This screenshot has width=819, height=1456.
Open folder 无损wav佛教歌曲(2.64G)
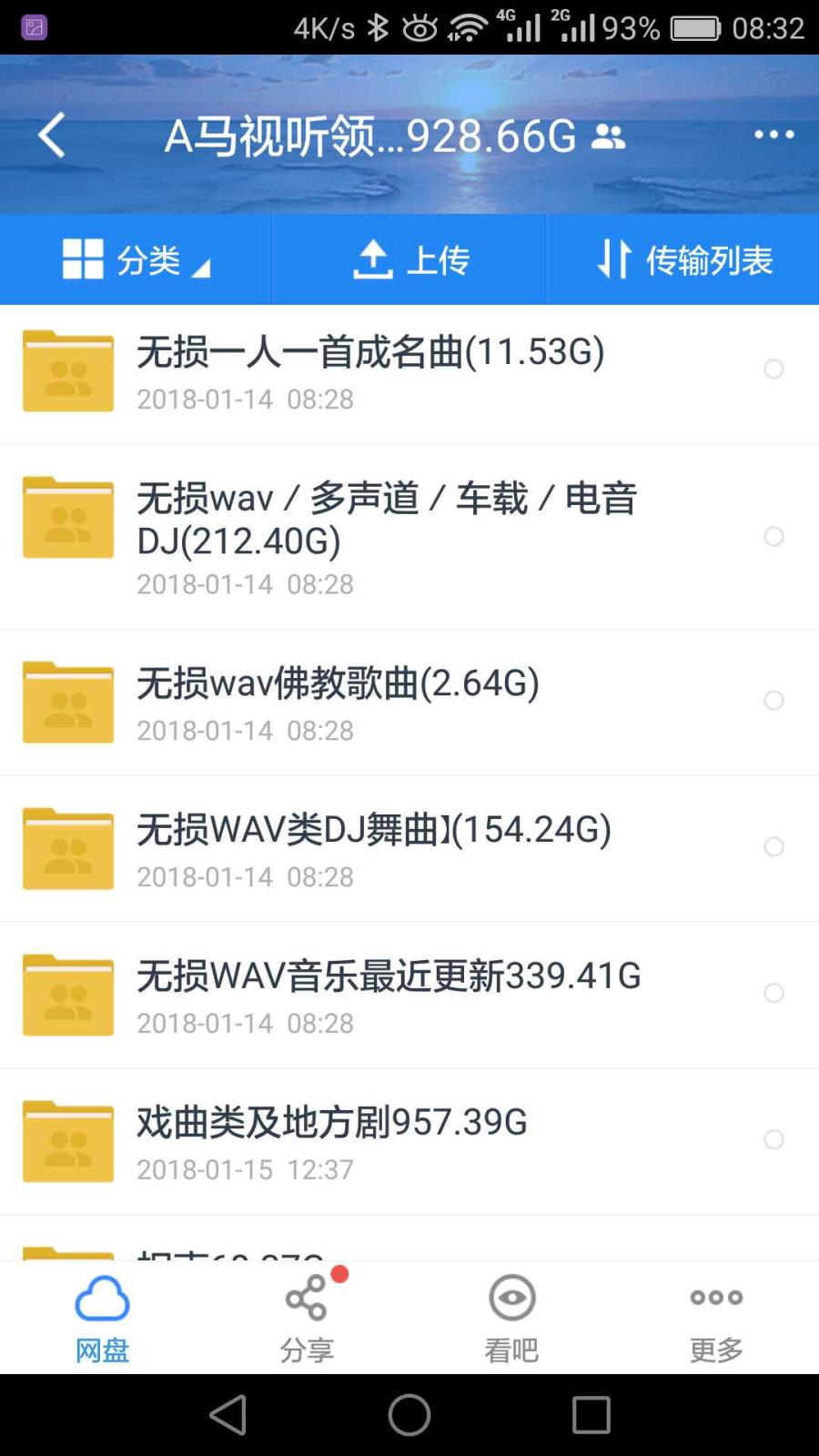click(409, 703)
